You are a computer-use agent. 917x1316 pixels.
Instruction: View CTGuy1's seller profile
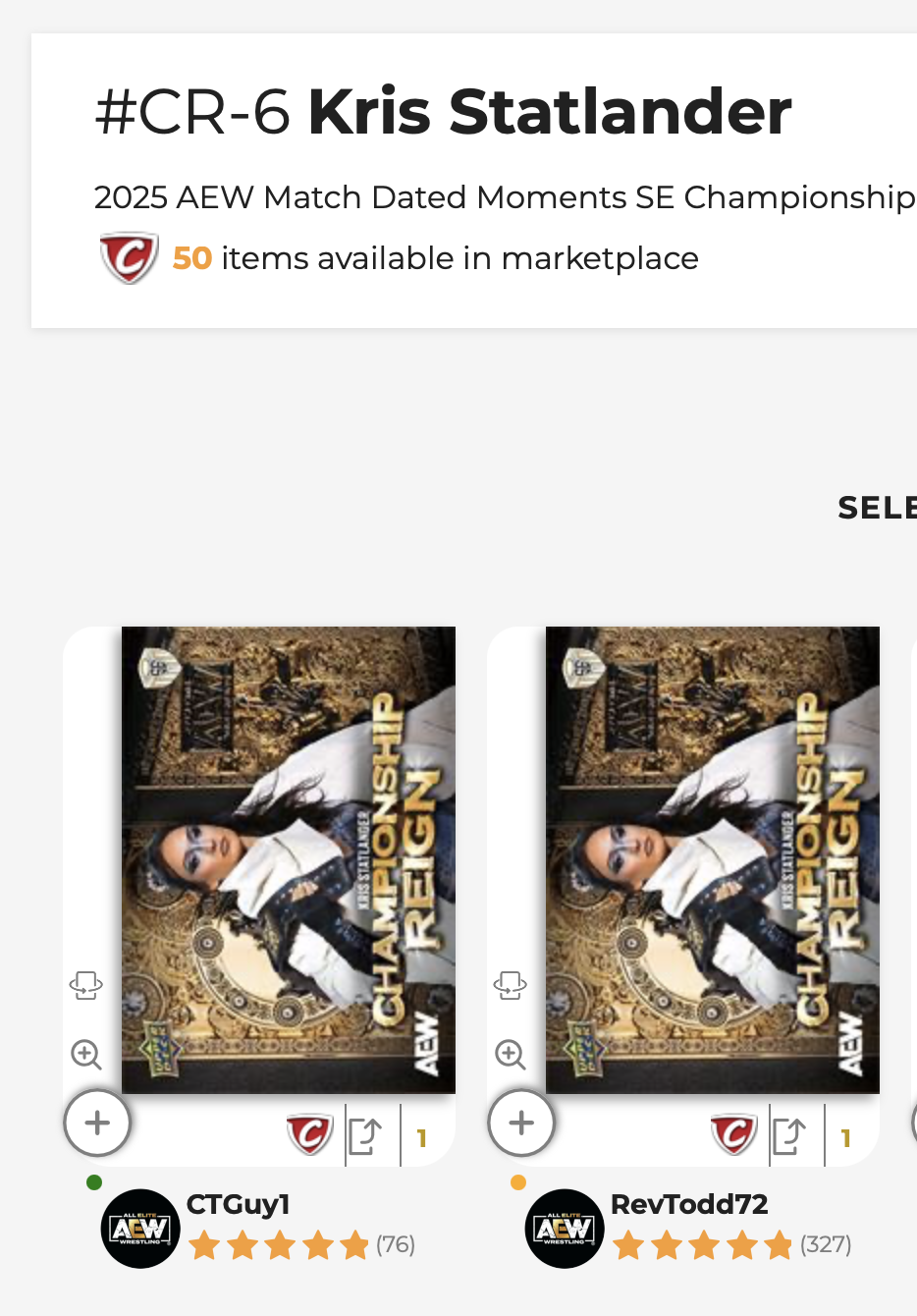click(x=238, y=1205)
